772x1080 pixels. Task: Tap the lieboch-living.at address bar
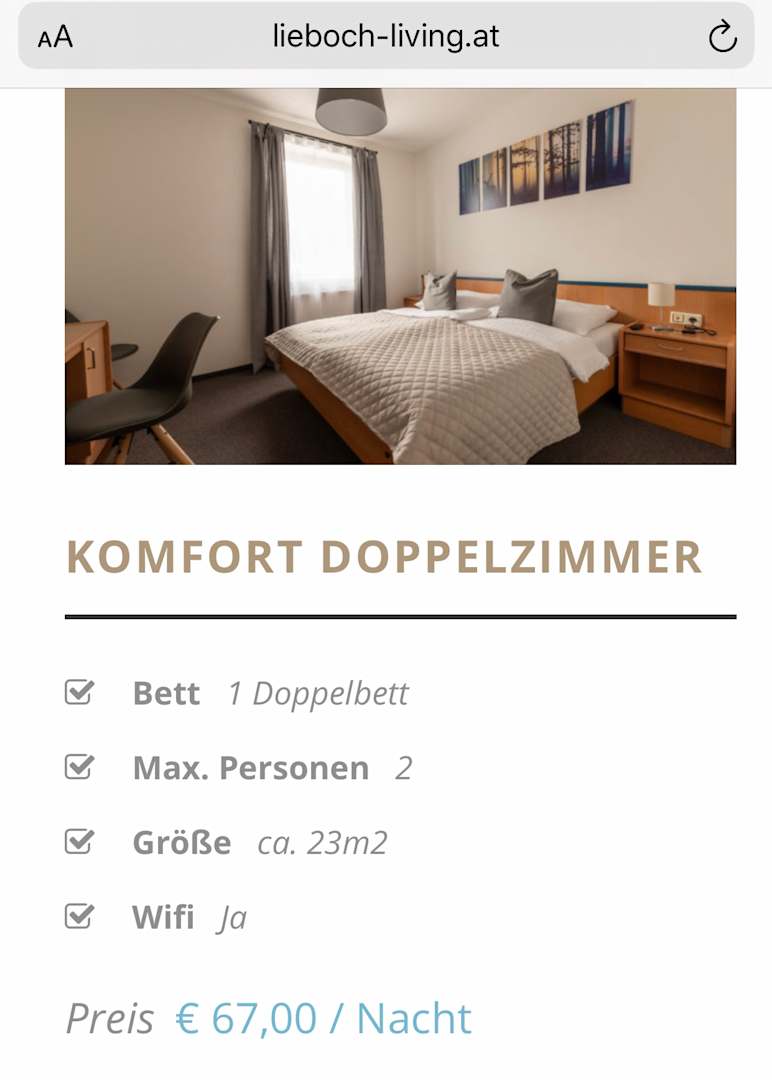pos(385,37)
